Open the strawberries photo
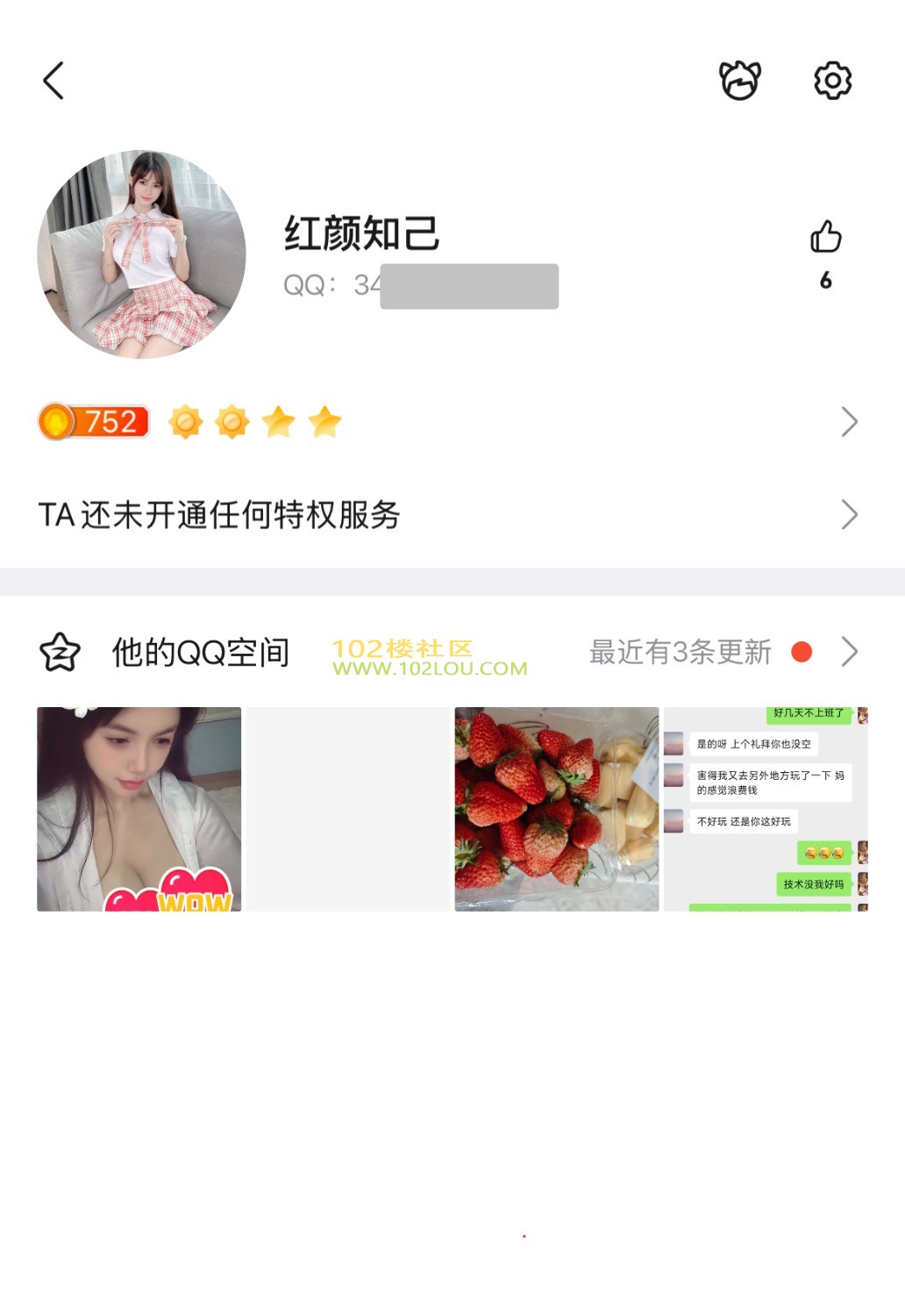905x1316 pixels. click(x=556, y=809)
